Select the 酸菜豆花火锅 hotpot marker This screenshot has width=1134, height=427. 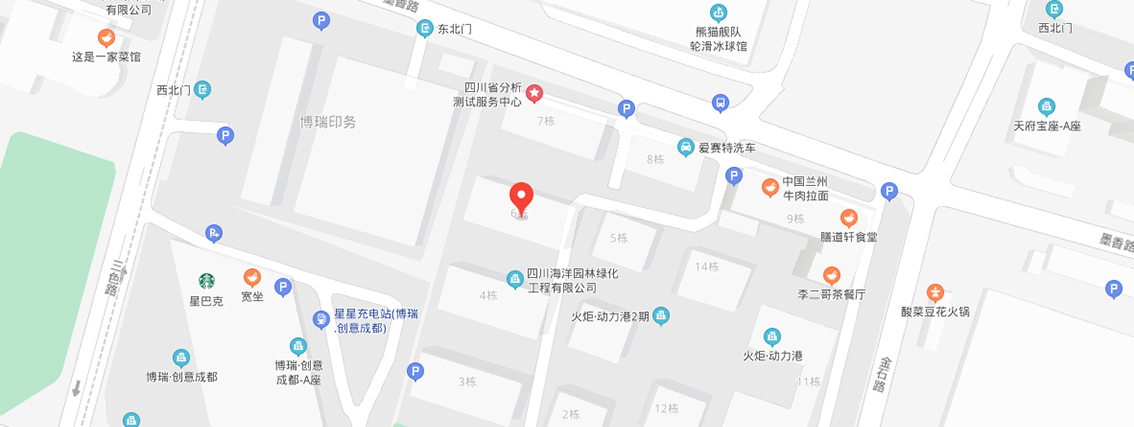coord(935,292)
